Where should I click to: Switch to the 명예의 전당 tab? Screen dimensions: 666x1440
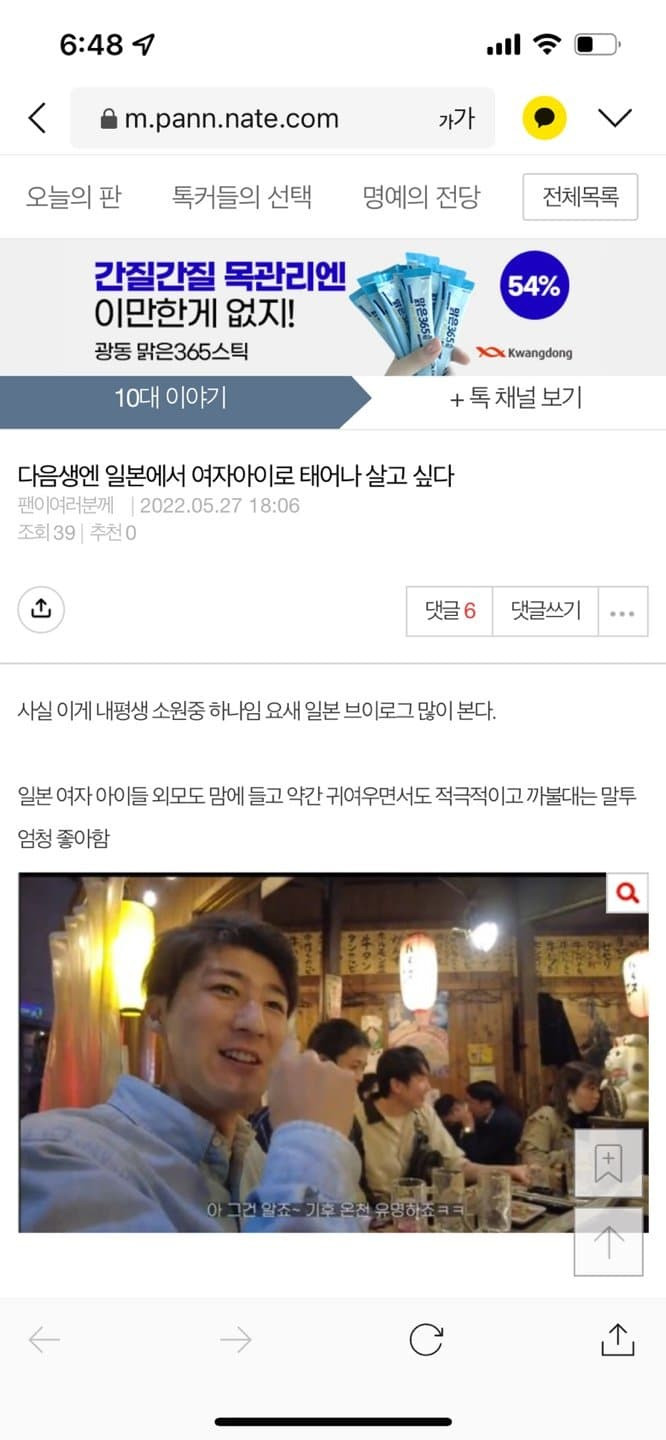click(421, 197)
